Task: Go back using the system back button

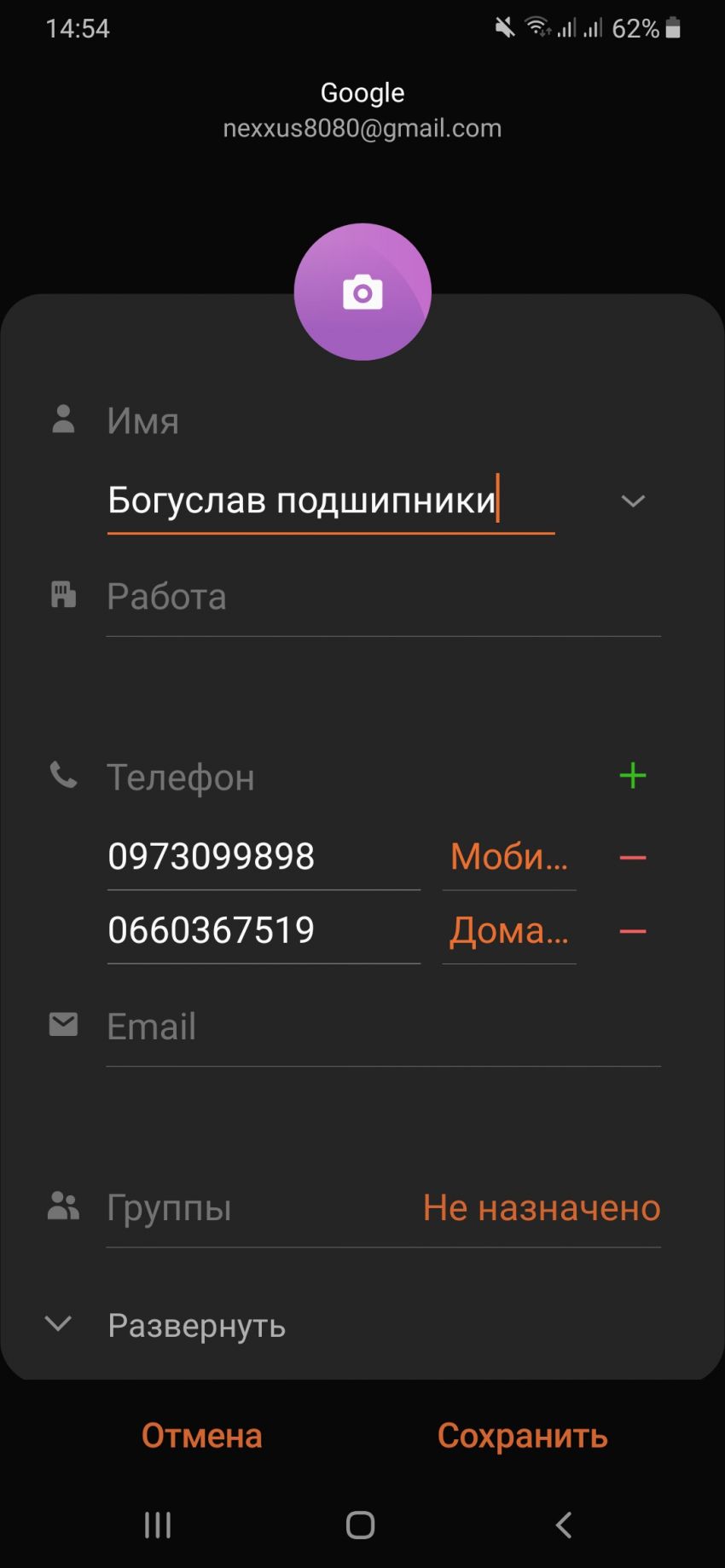Action: pyautogui.click(x=563, y=1525)
